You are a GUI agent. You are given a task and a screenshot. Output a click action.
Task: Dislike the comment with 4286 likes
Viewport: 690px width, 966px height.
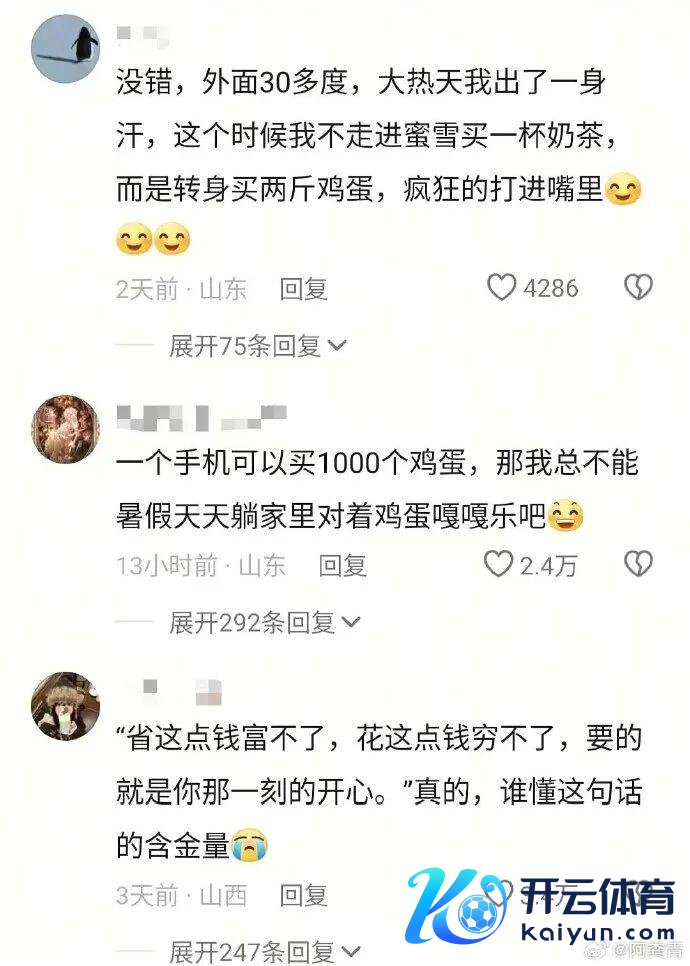click(x=638, y=289)
